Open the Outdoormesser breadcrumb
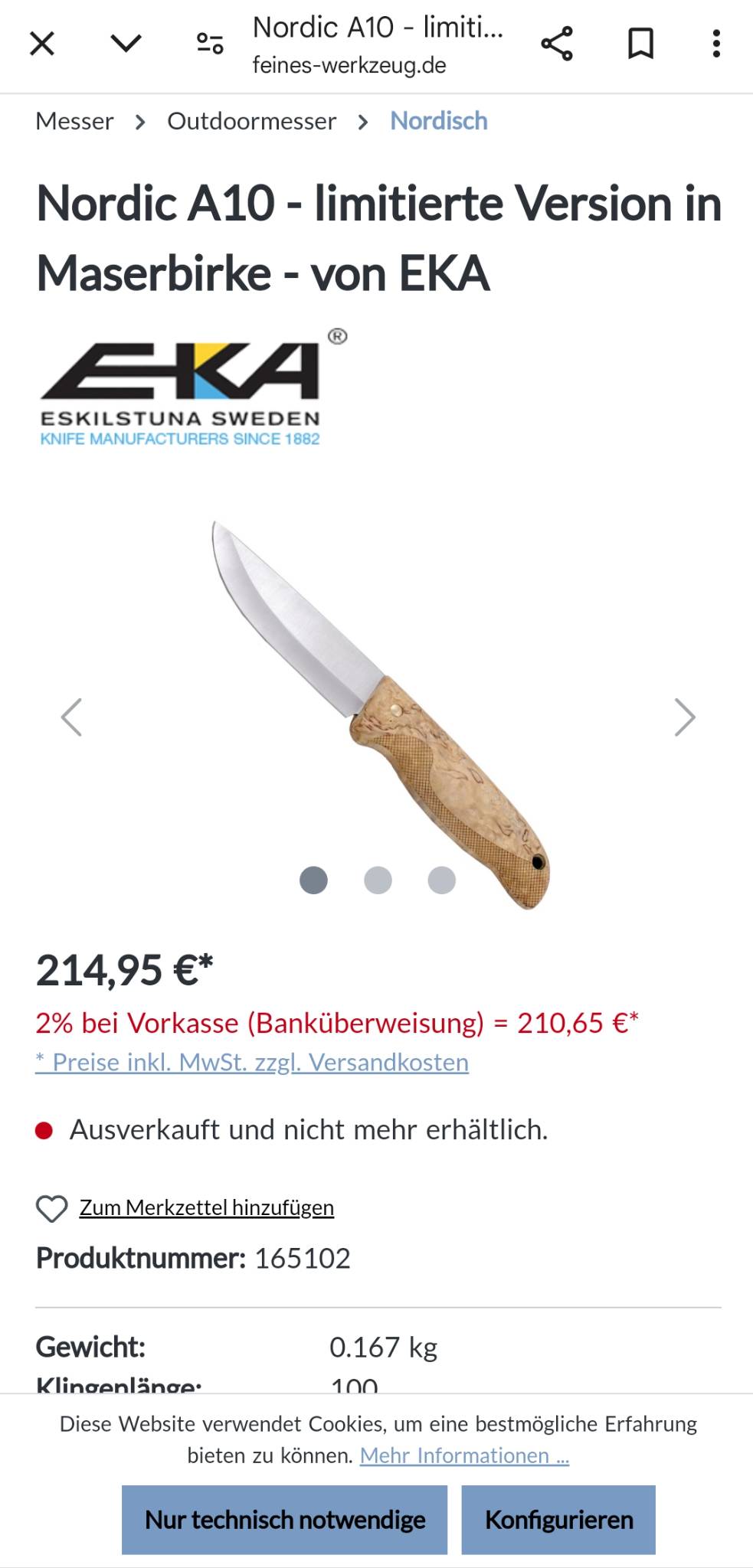Screen dimensions: 753x1568 (x=251, y=121)
